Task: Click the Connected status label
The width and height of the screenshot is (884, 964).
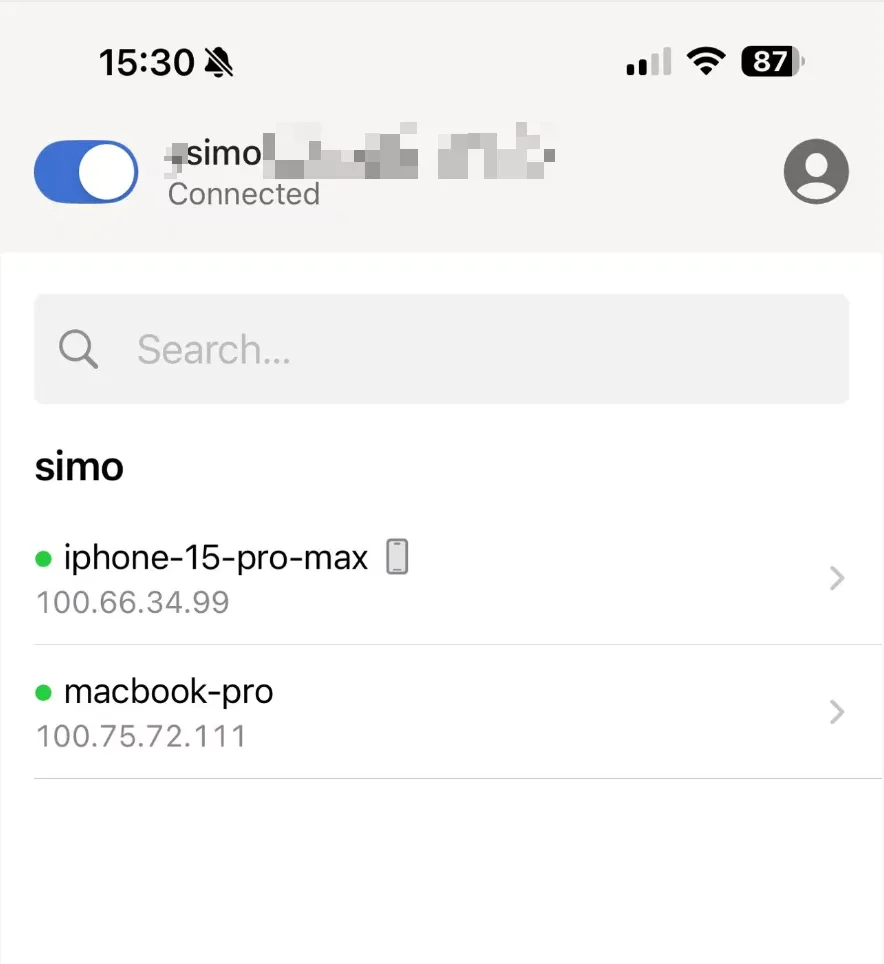Action: pos(243,194)
